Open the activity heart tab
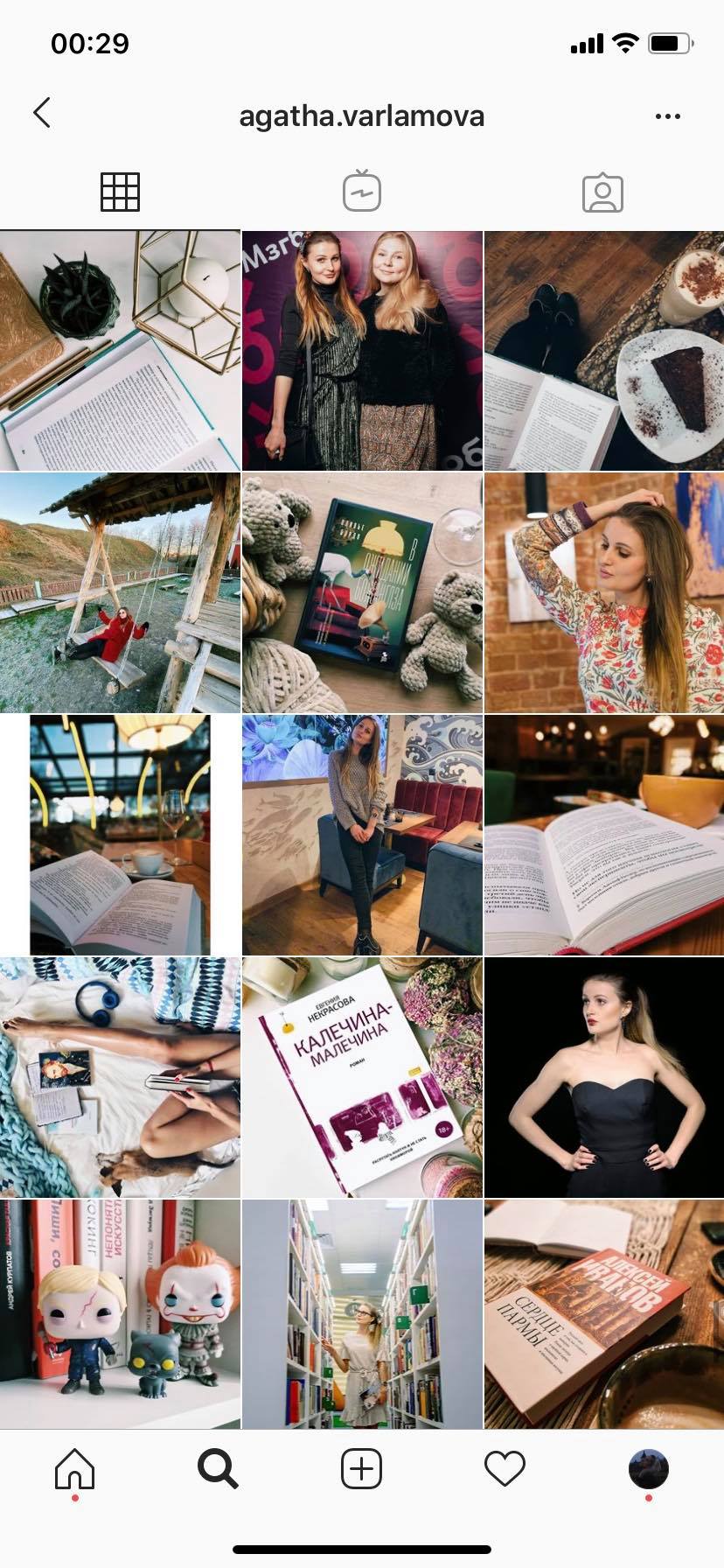The image size is (724, 1568). click(505, 1469)
